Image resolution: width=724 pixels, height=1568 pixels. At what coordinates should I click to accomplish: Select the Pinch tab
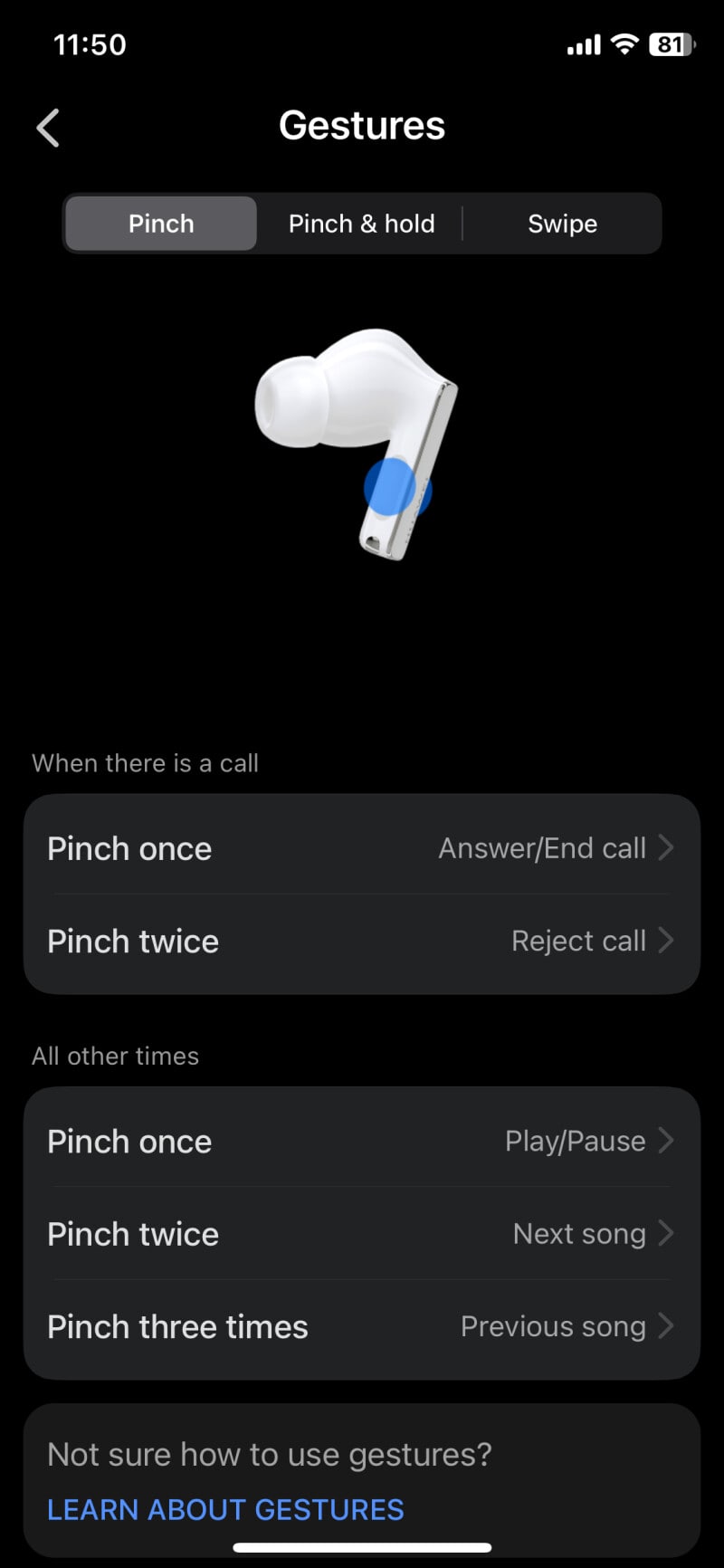(161, 224)
